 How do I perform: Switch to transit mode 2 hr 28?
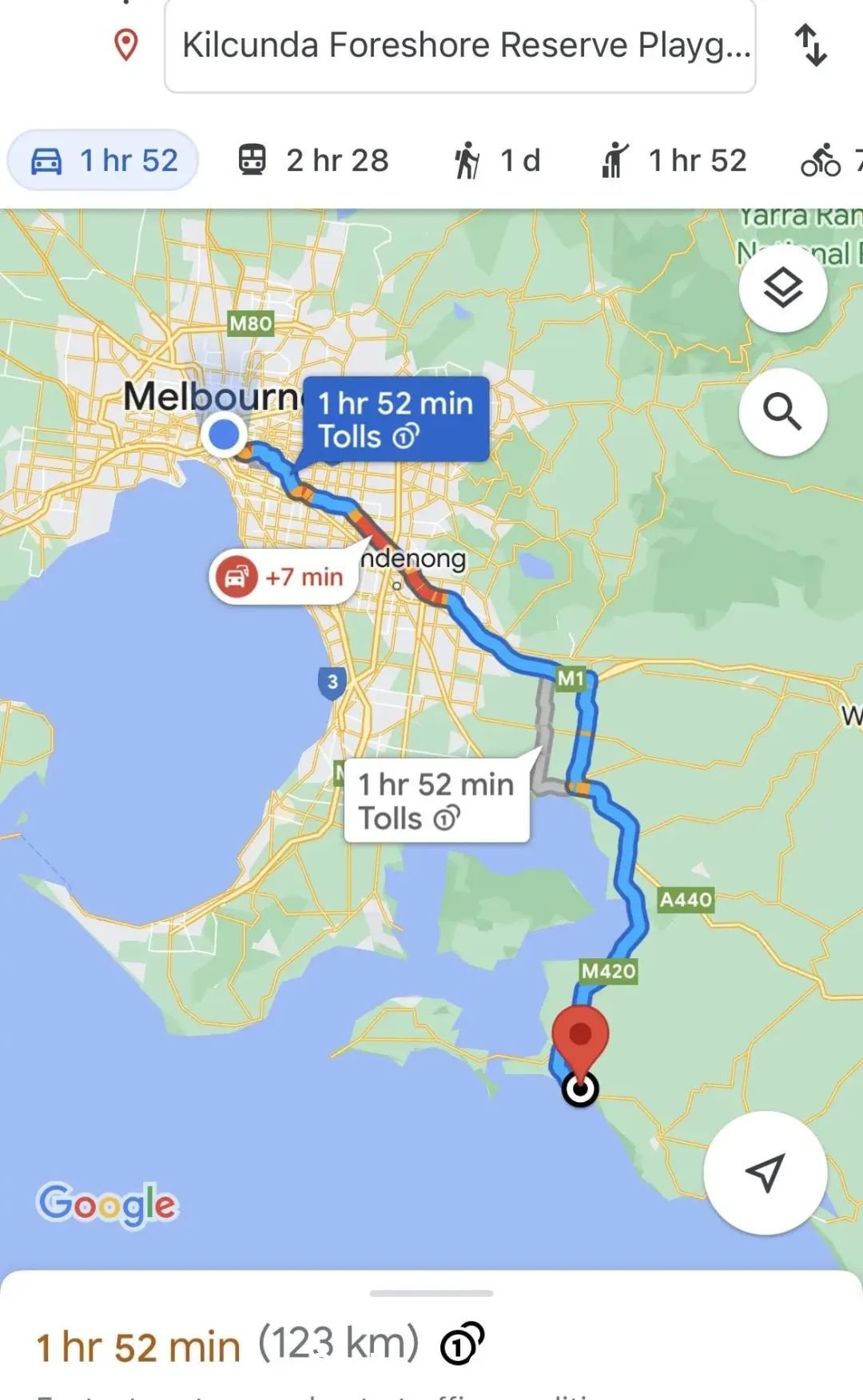point(314,161)
